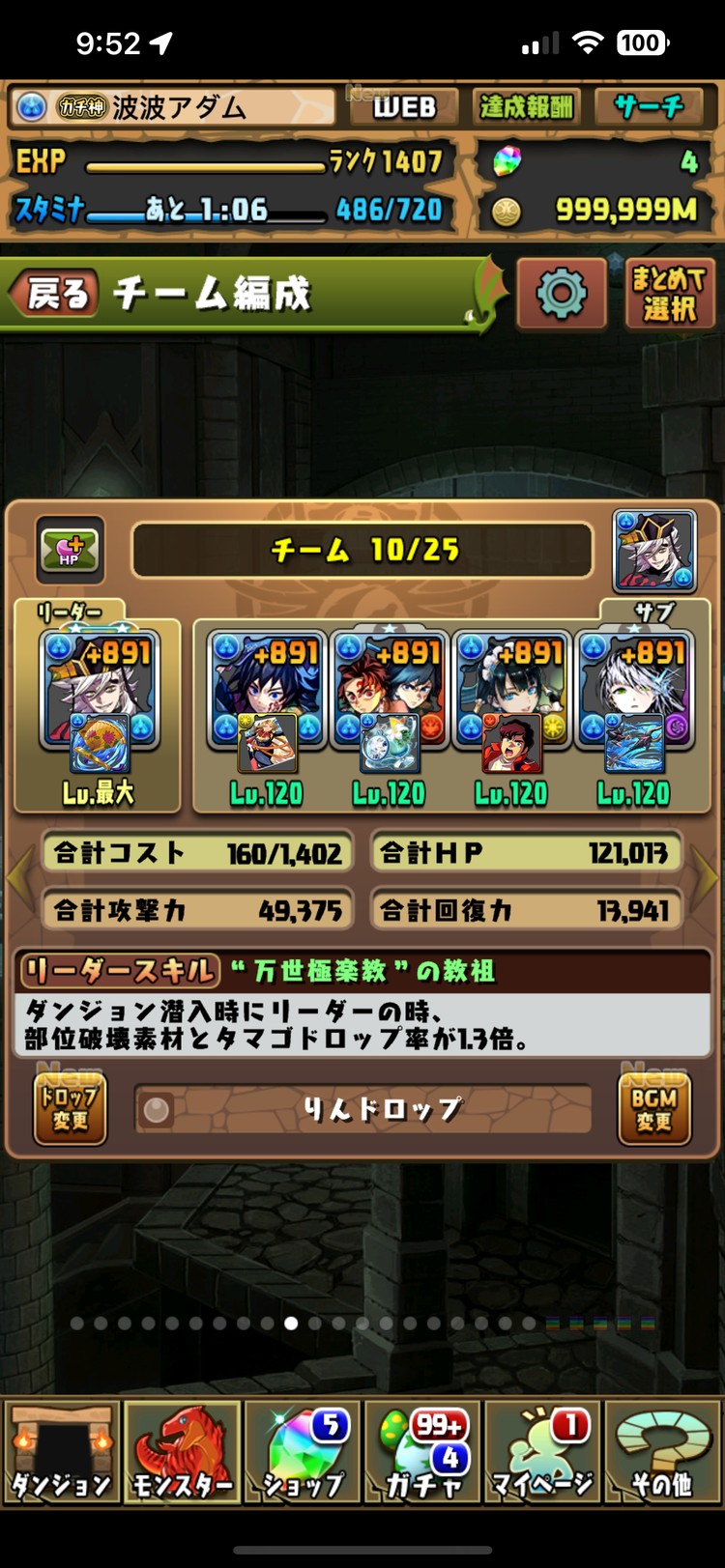Open まとめT選択 (bulk team select)

(x=669, y=295)
